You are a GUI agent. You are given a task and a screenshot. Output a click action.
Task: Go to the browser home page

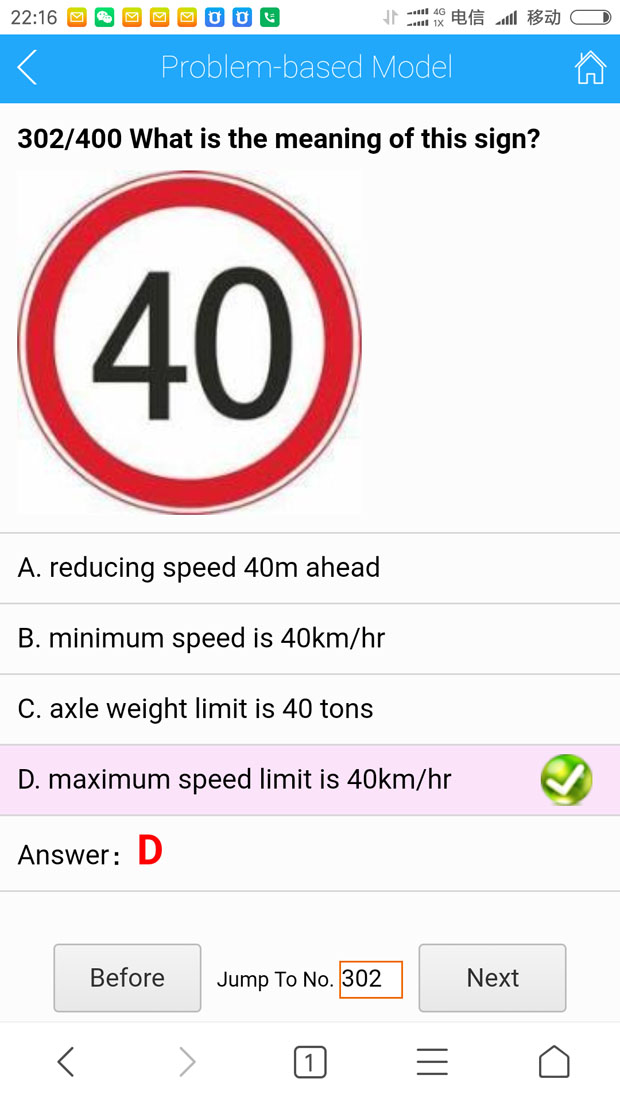point(554,1062)
